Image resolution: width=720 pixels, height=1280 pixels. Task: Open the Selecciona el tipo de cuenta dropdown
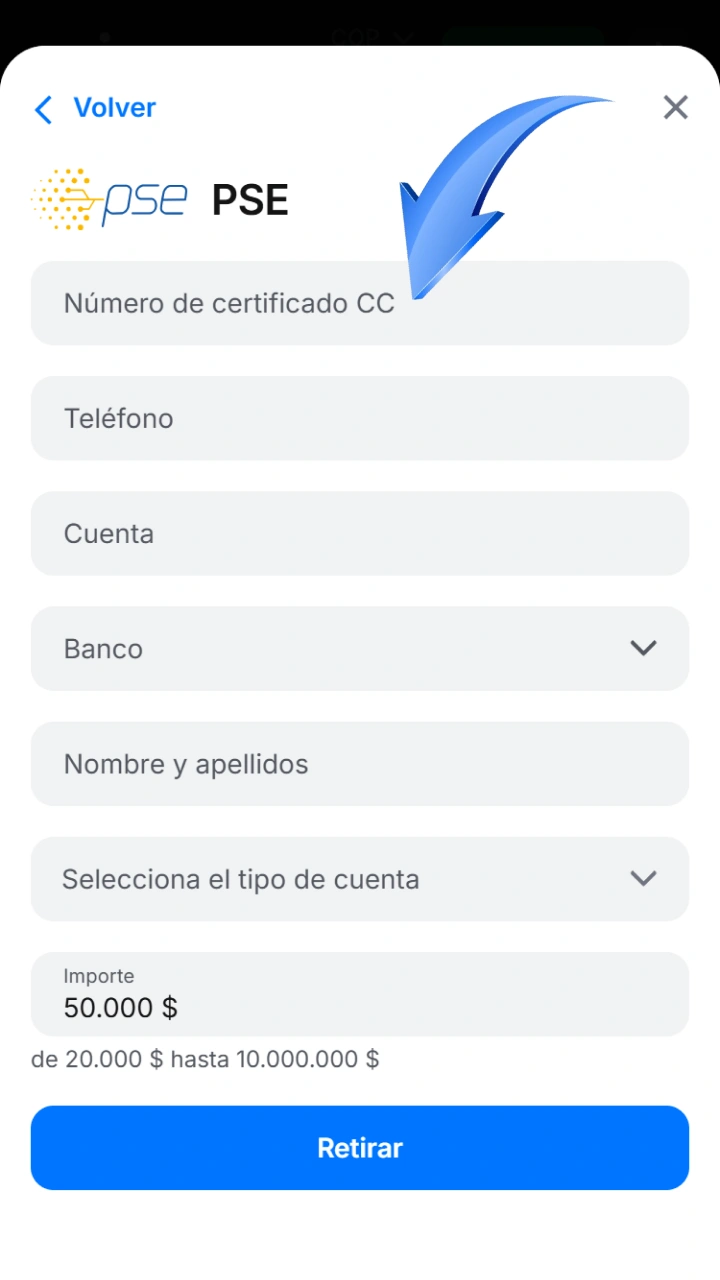tap(360, 879)
